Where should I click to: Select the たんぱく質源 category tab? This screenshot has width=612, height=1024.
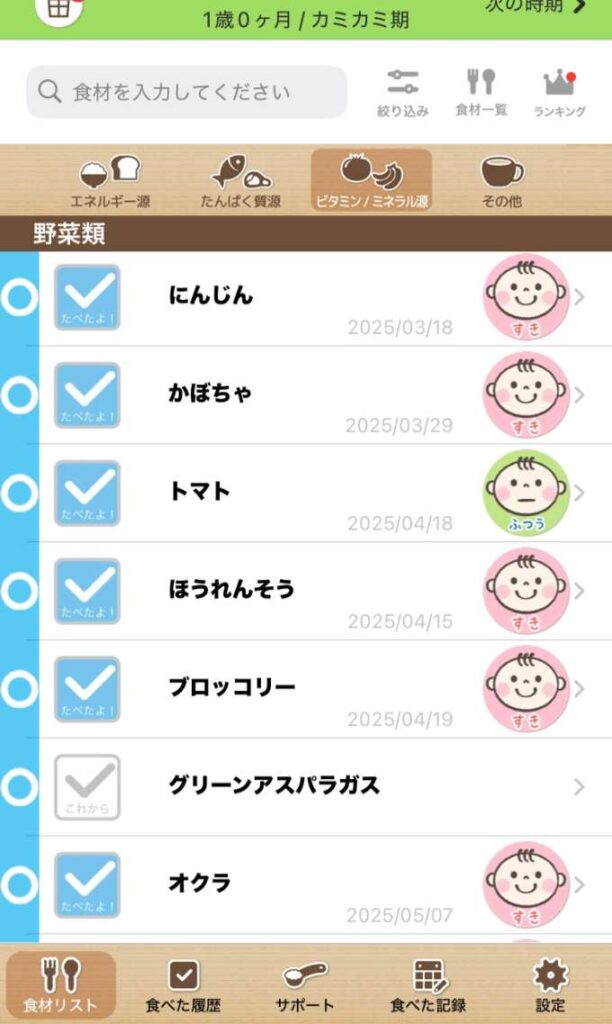[240, 181]
